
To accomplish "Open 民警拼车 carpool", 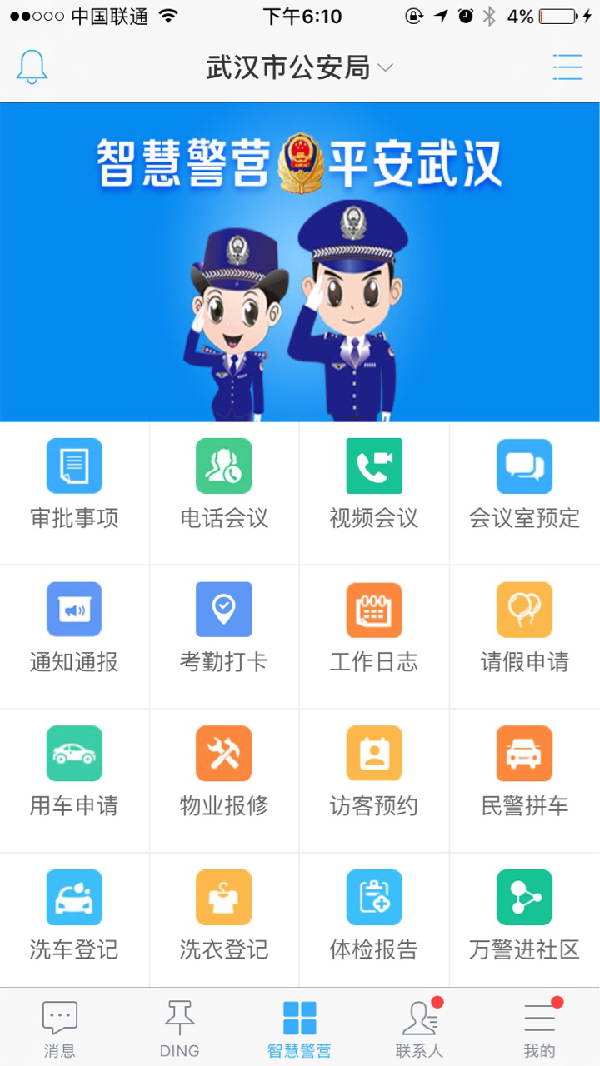I will (524, 774).
